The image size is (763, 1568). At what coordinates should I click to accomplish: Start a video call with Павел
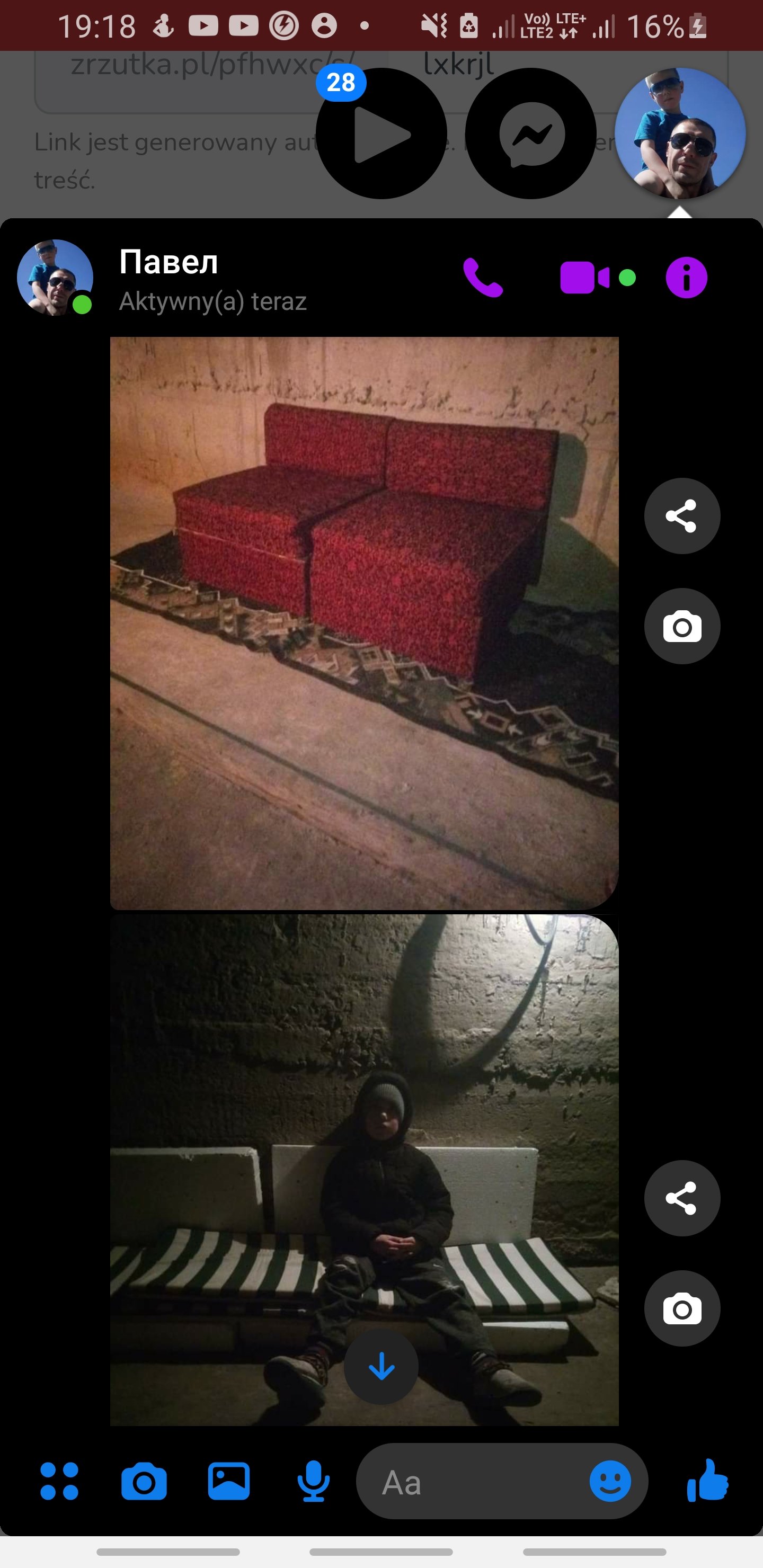click(584, 278)
